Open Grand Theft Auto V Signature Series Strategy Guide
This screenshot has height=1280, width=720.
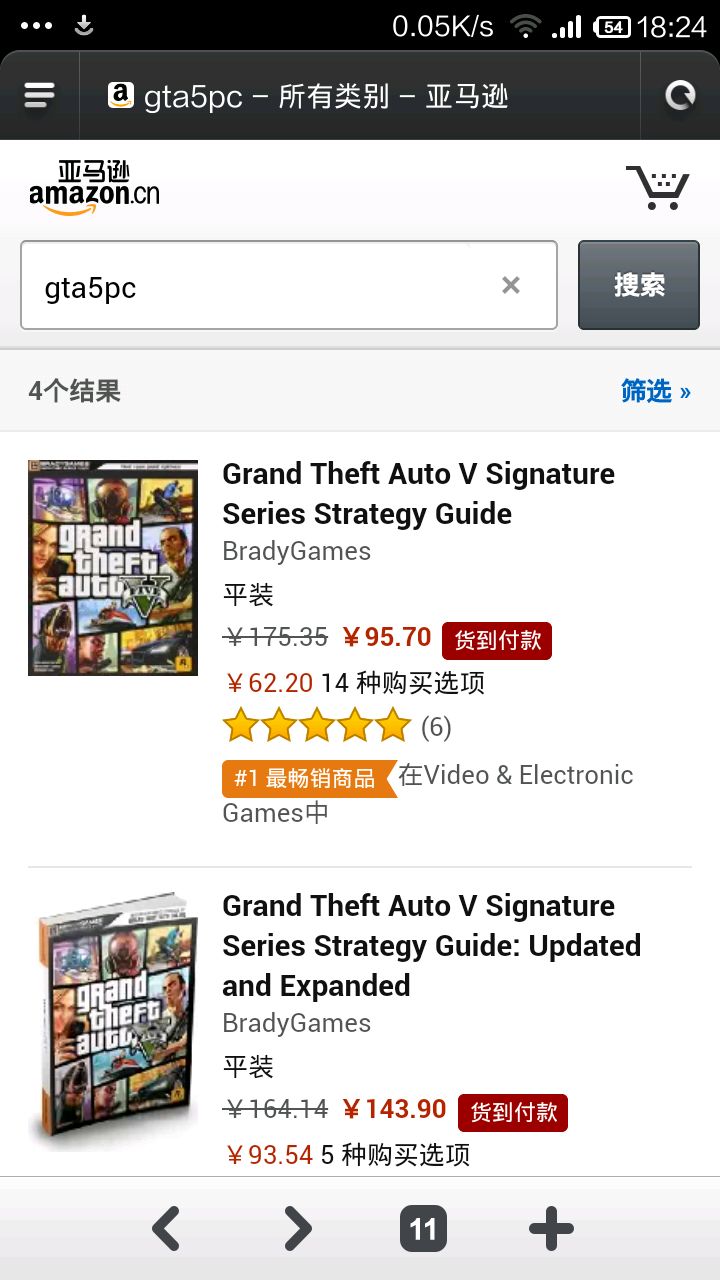(418, 493)
